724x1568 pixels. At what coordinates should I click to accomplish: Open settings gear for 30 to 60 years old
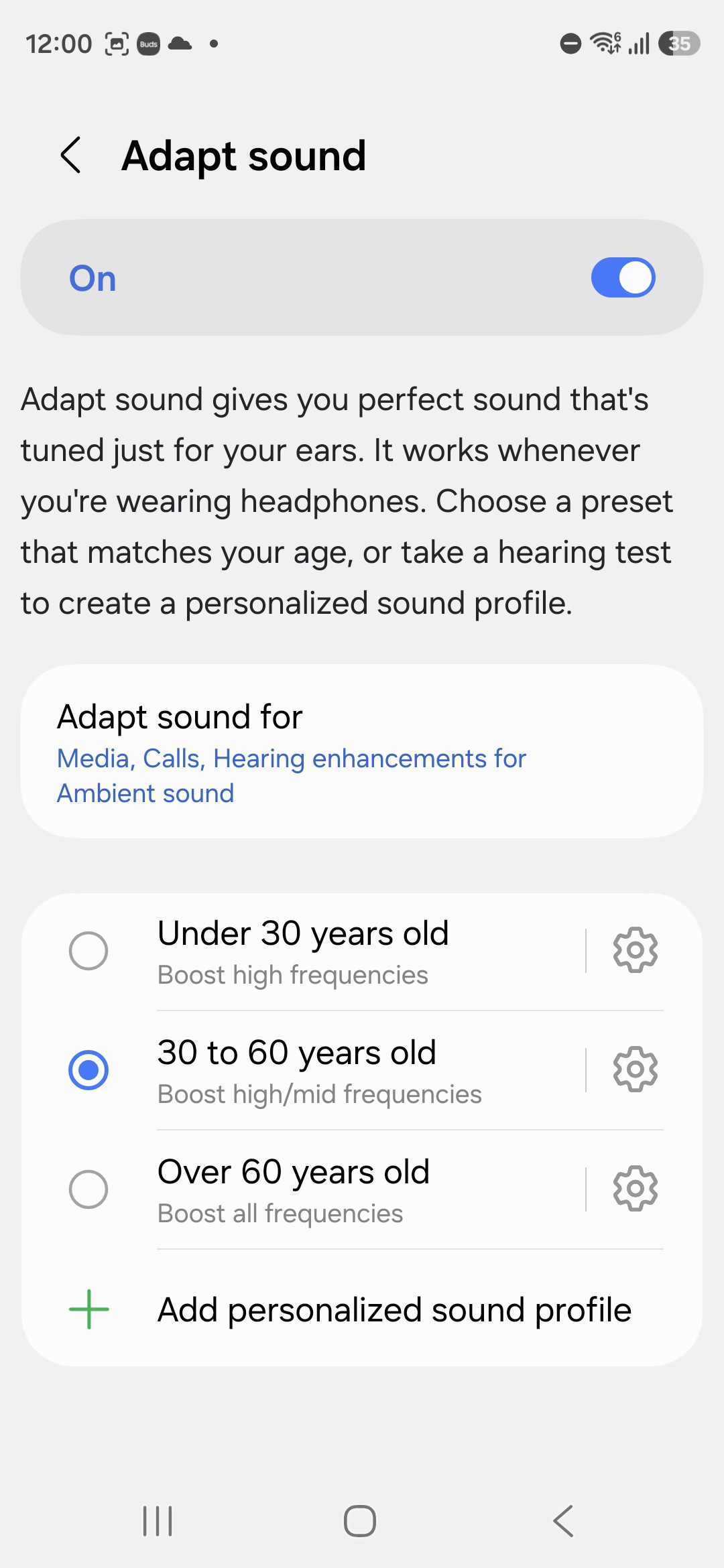coord(635,1069)
